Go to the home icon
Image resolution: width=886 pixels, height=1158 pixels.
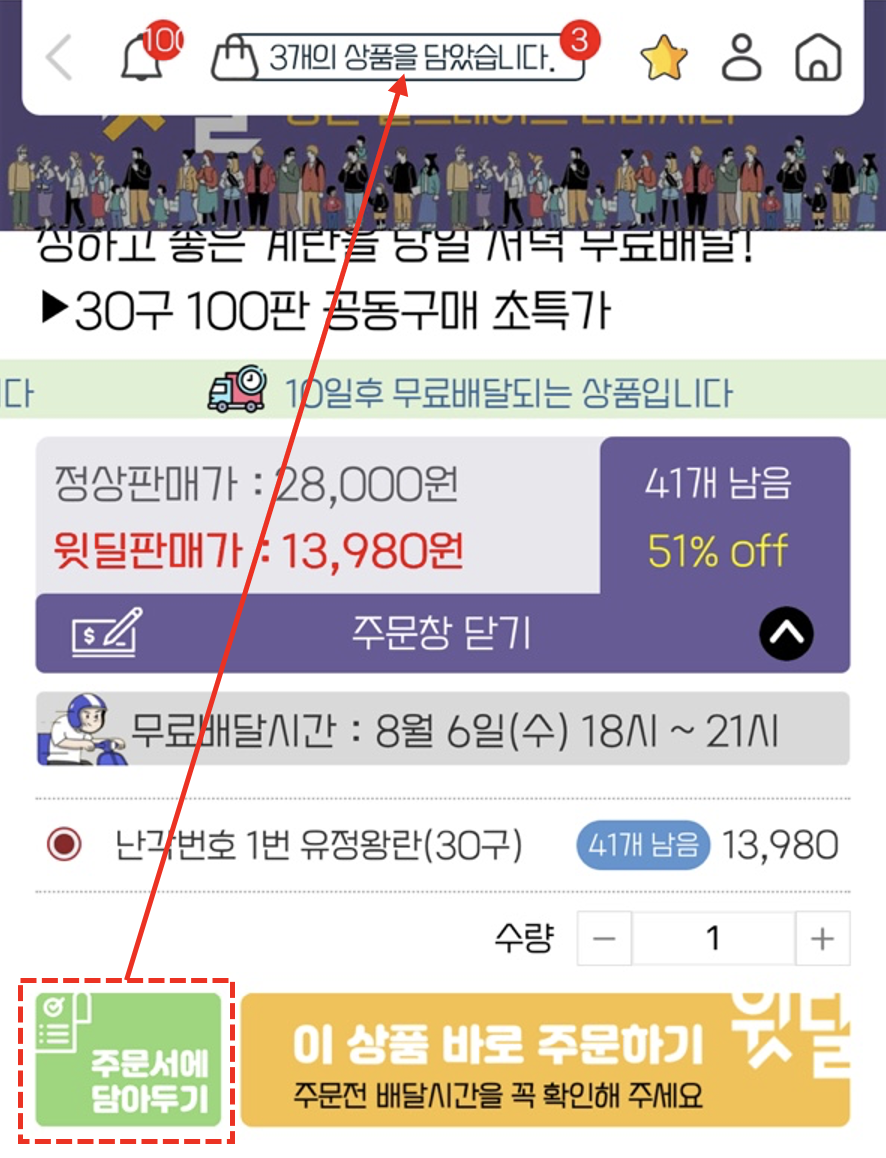click(x=818, y=59)
